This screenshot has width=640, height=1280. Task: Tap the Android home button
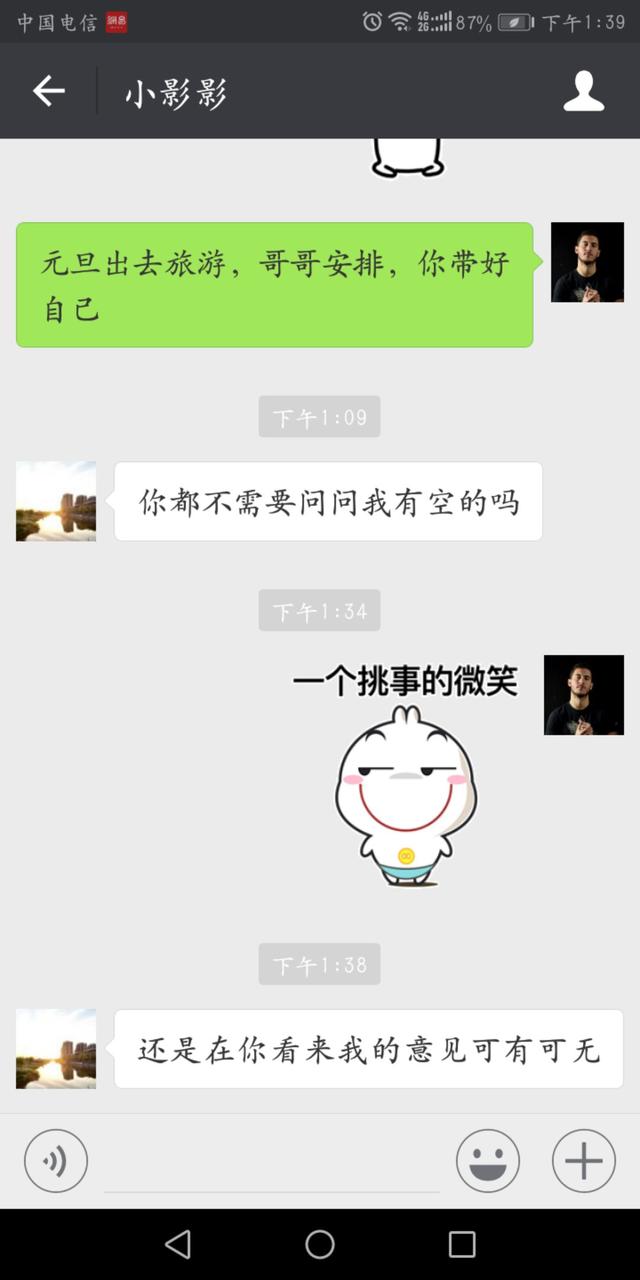[320, 1244]
